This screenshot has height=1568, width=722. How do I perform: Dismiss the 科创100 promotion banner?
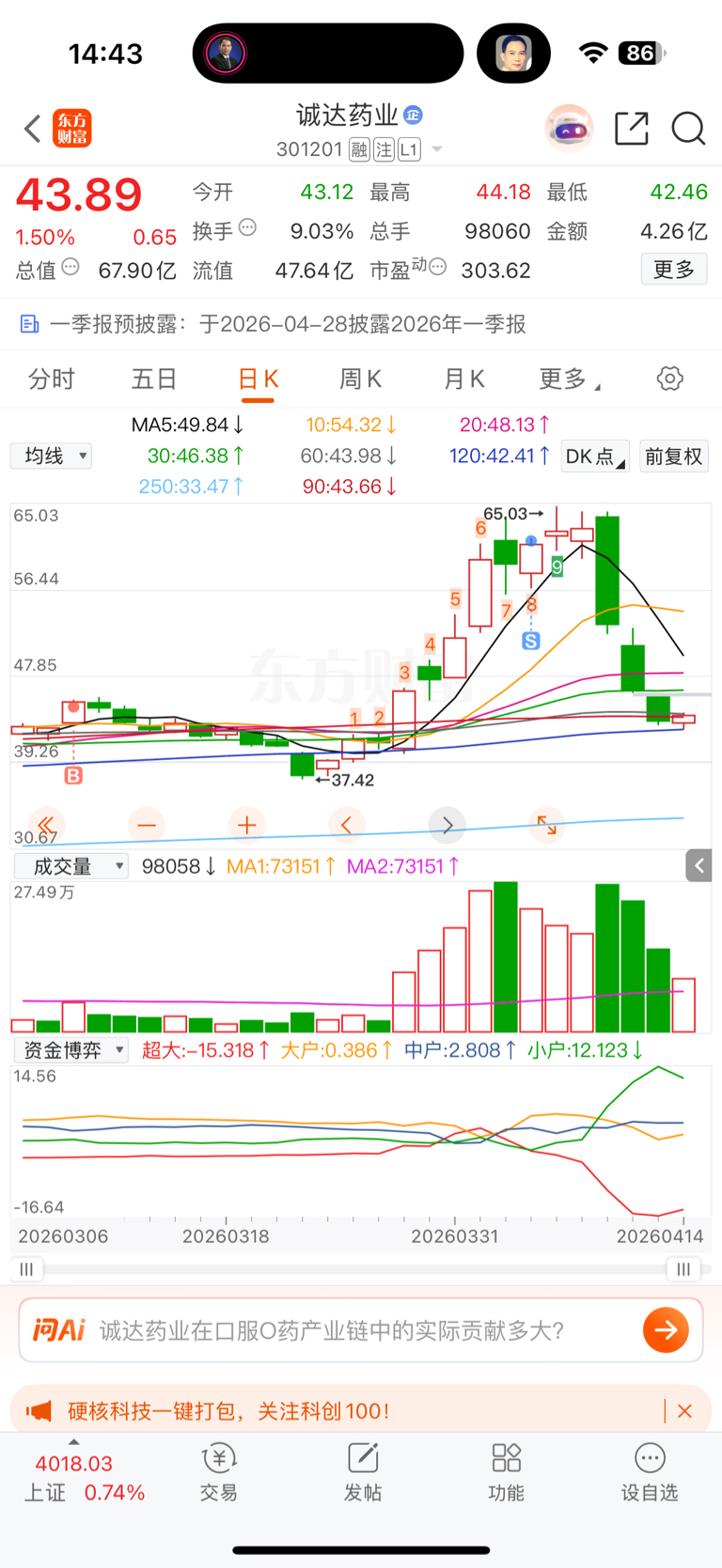684,1411
